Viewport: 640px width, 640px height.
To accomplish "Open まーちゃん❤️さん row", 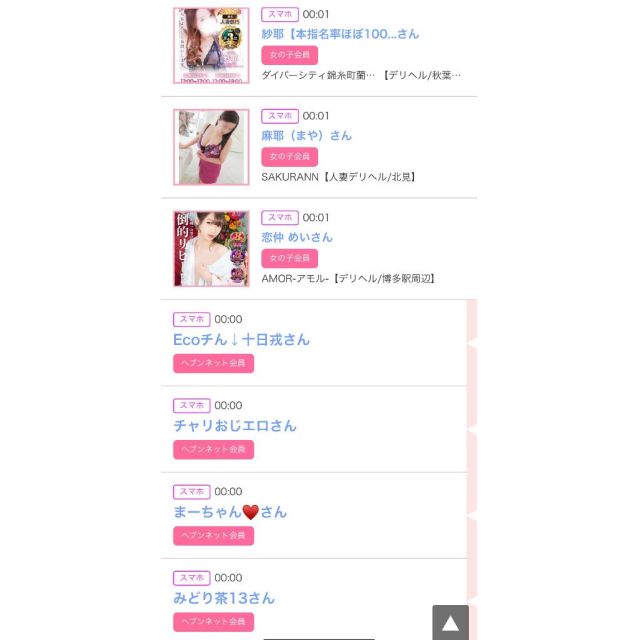I will coord(230,512).
